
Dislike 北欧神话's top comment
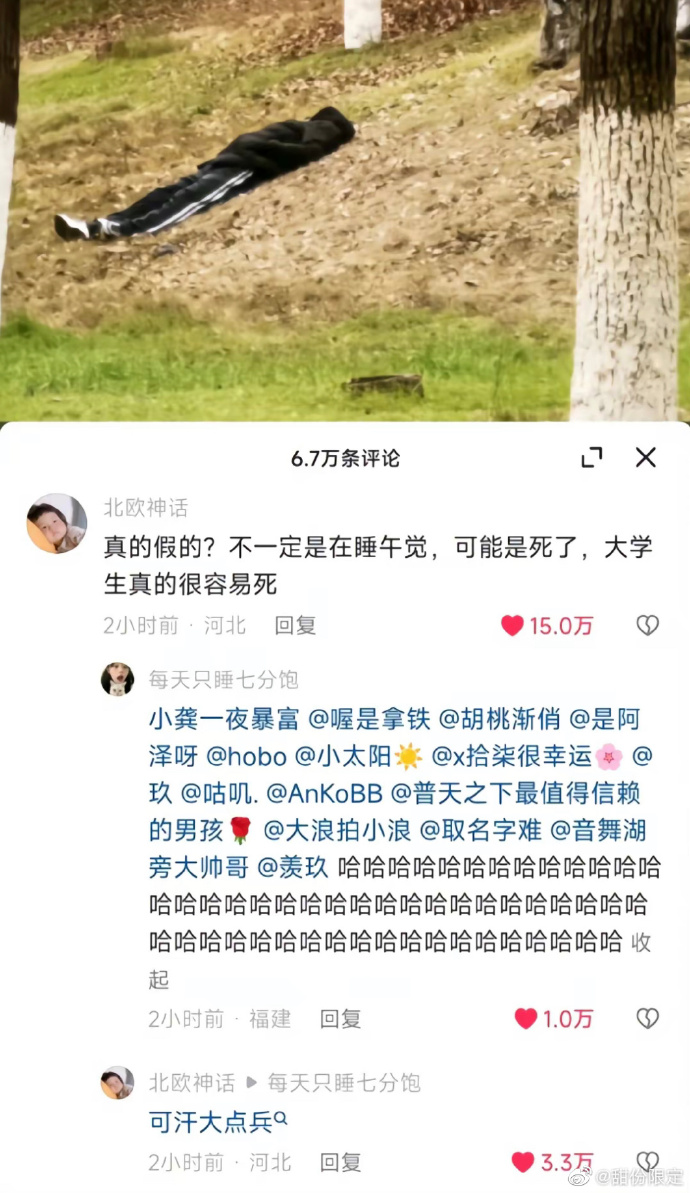[x=647, y=625]
